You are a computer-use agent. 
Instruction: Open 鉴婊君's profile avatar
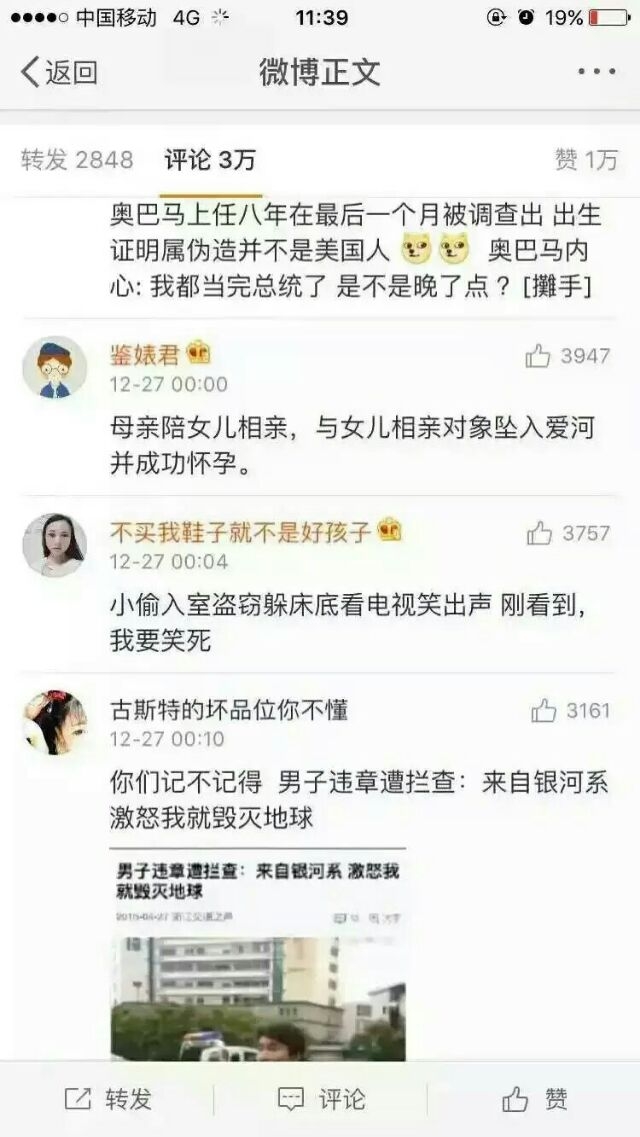[x=54, y=367]
